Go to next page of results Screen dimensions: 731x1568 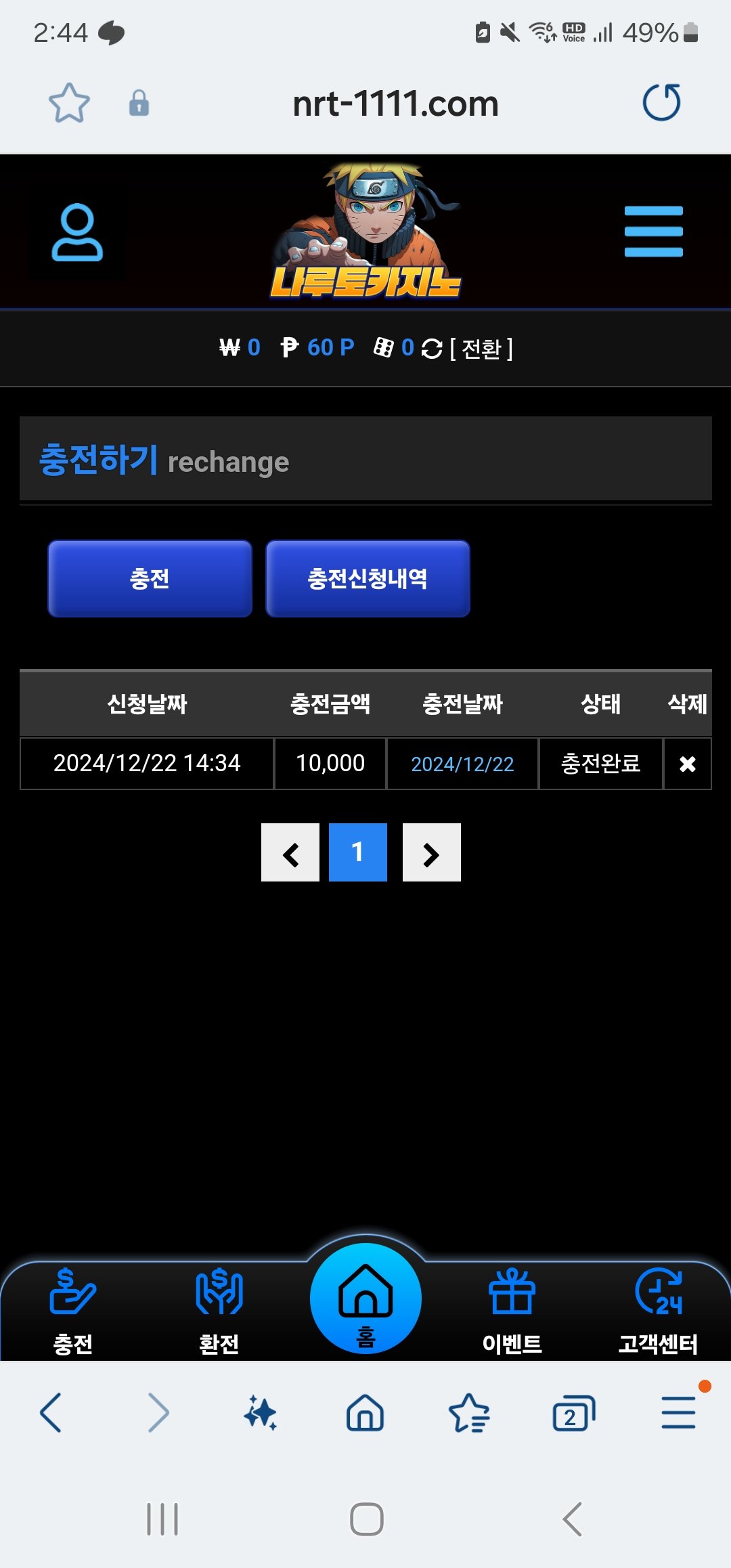[431, 853]
